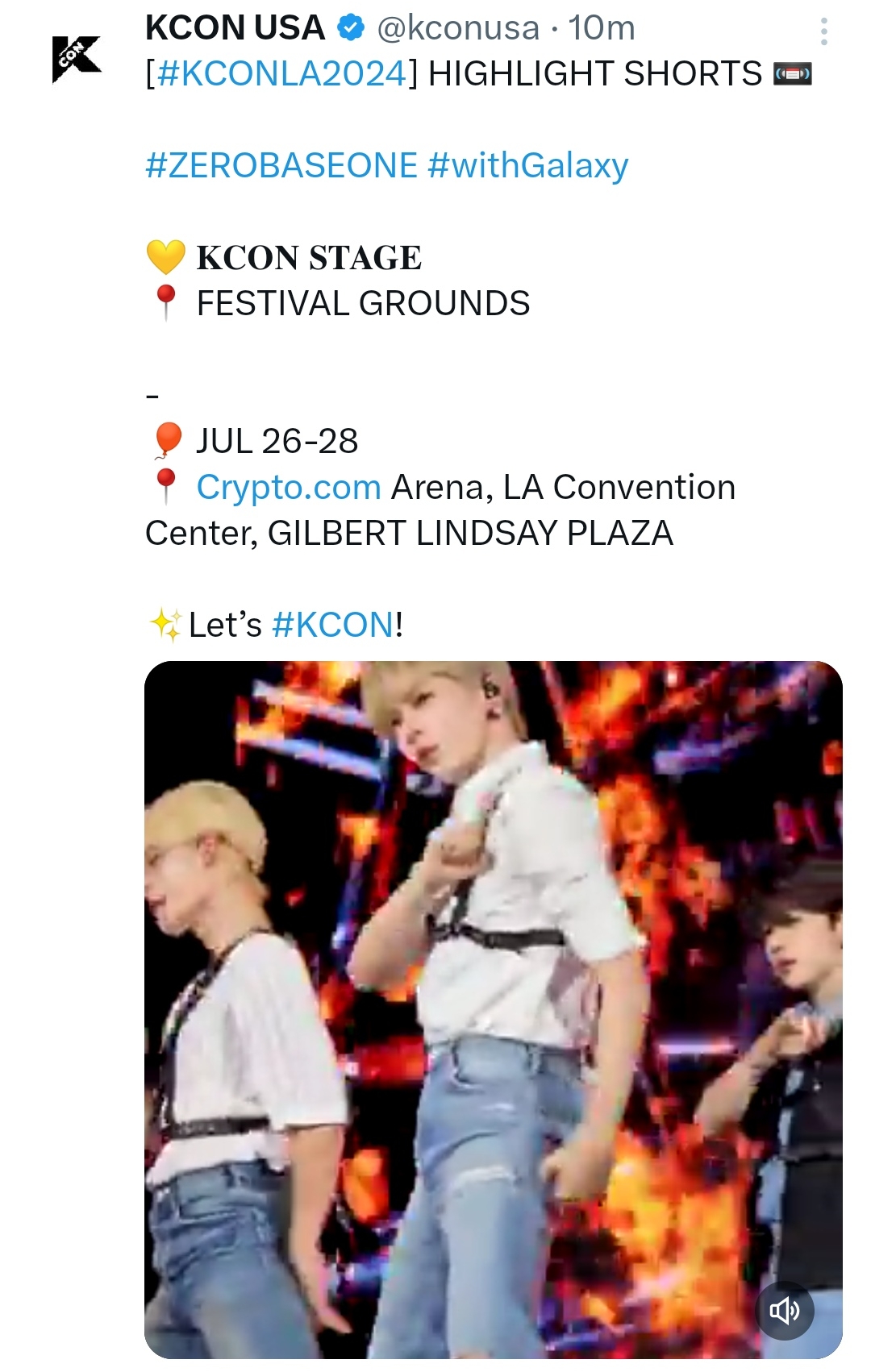Screen dimensions: 871x1372
Task: Open the #KCONLA2024 hashtag
Action: pos(282,74)
